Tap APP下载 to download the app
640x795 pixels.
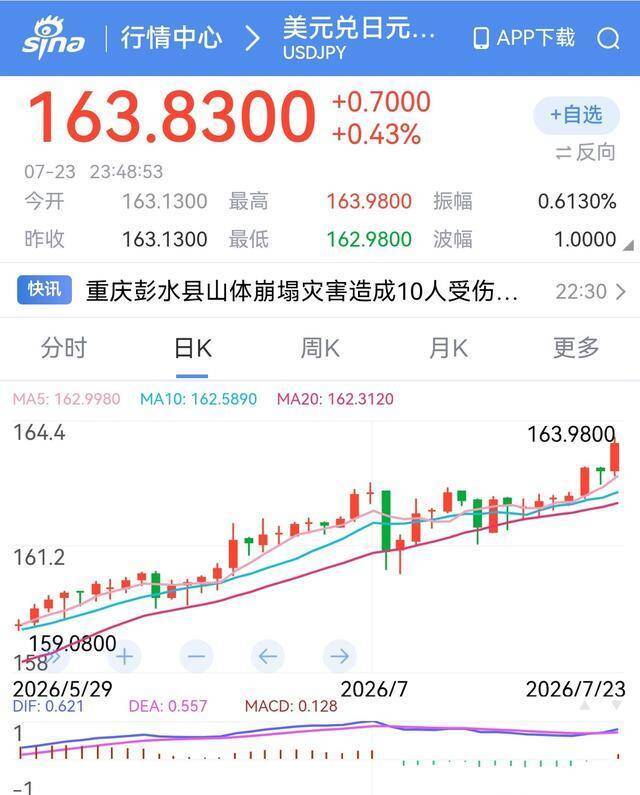[x=524, y=38]
